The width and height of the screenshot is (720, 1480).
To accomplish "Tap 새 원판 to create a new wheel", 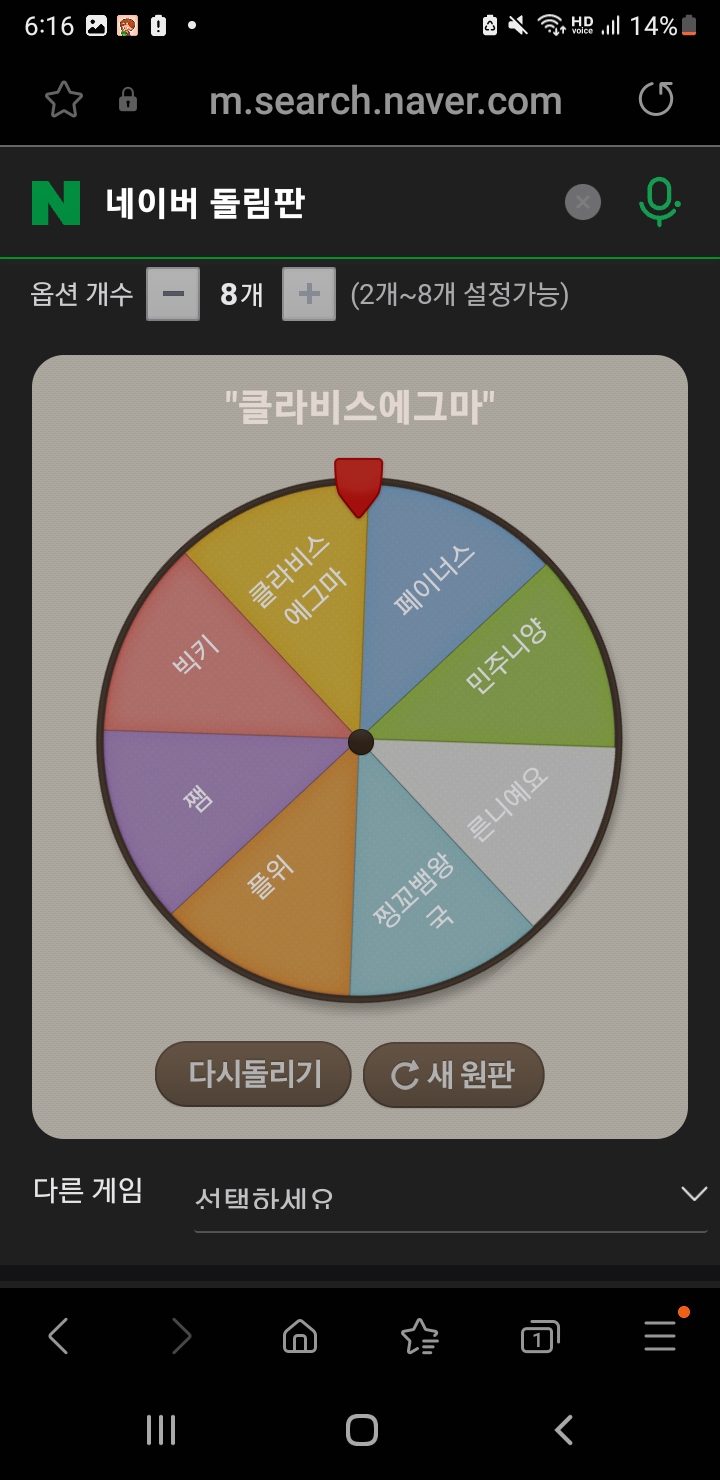I will coord(453,1075).
